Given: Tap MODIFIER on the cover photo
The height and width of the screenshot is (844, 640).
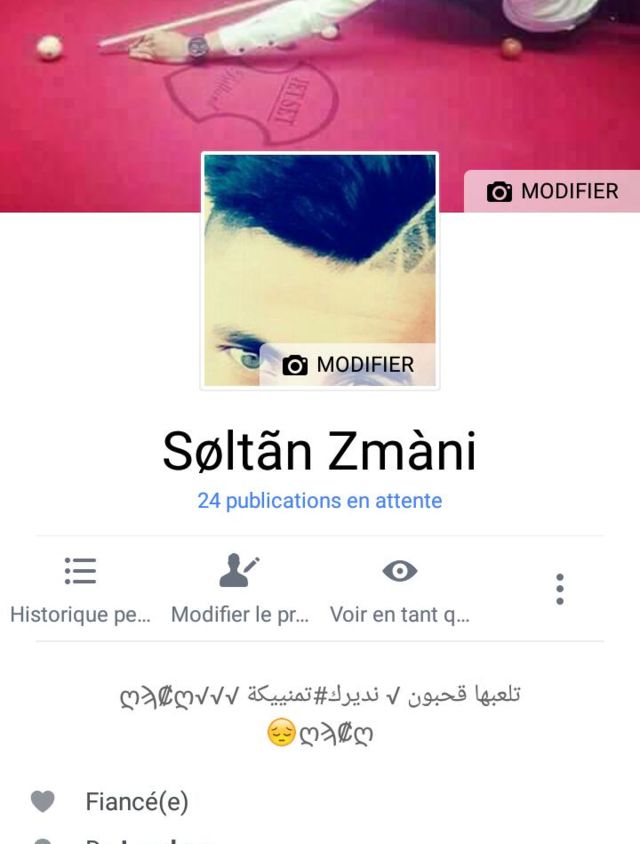Looking at the screenshot, I should 553,191.
